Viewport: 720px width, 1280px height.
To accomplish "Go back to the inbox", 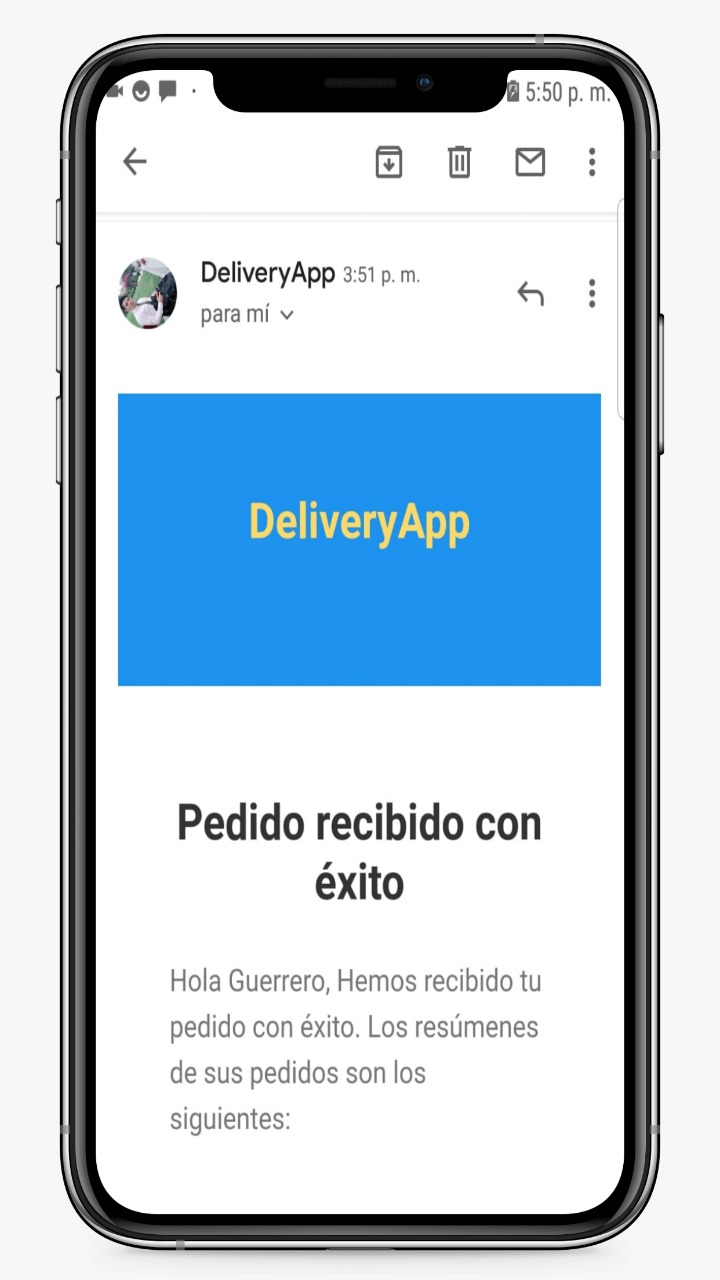I will pos(134,162).
